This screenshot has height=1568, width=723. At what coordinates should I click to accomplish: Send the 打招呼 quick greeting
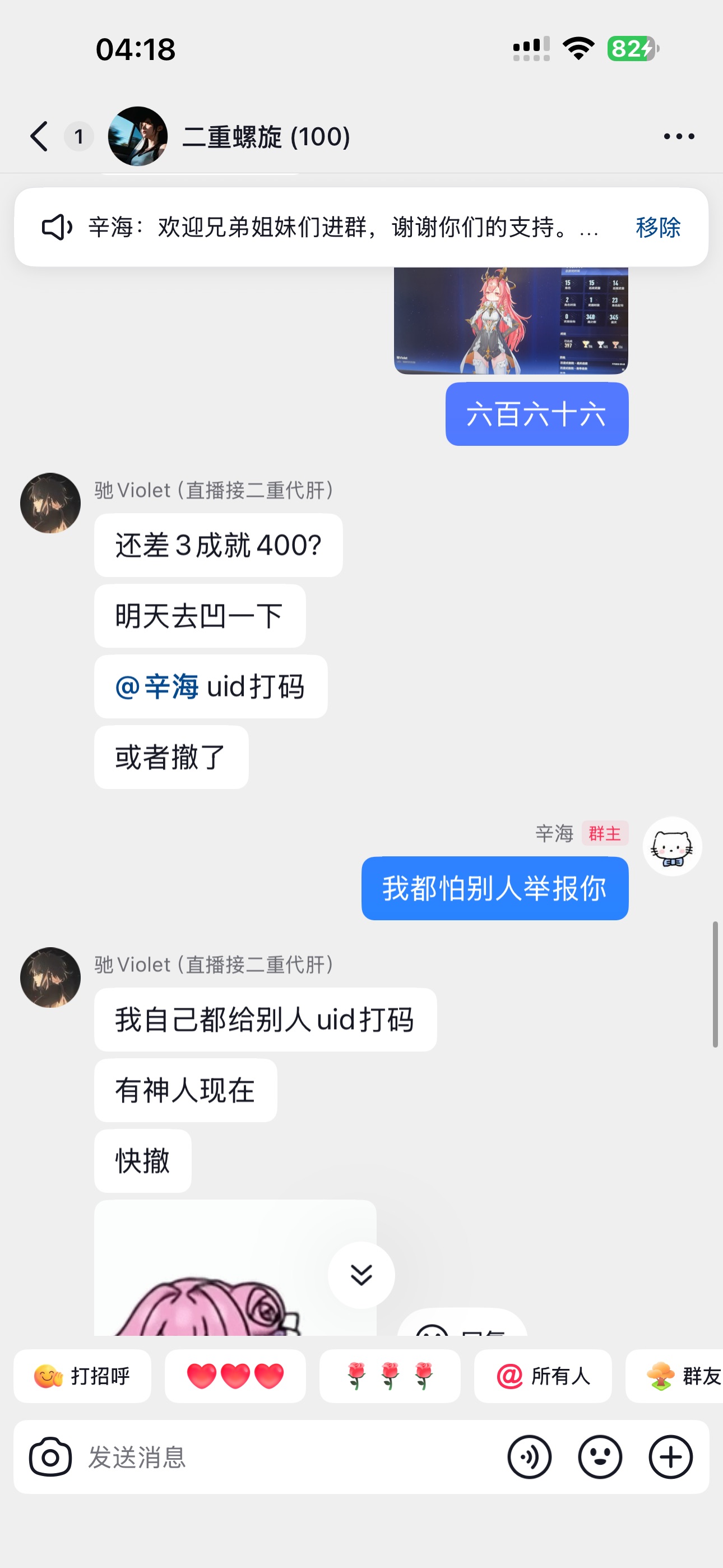(x=82, y=1376)
